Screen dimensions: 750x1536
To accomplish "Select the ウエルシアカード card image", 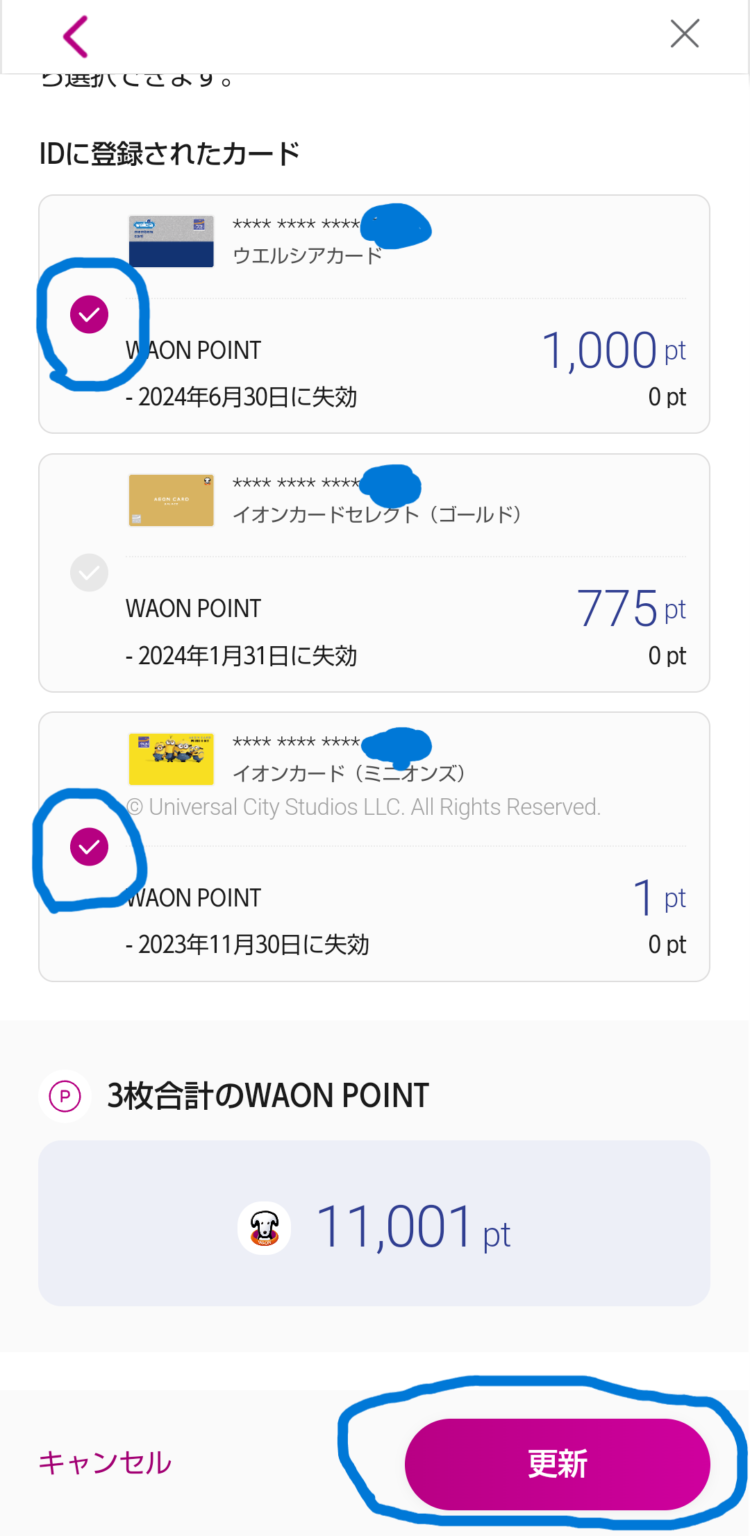I will 171,240.
